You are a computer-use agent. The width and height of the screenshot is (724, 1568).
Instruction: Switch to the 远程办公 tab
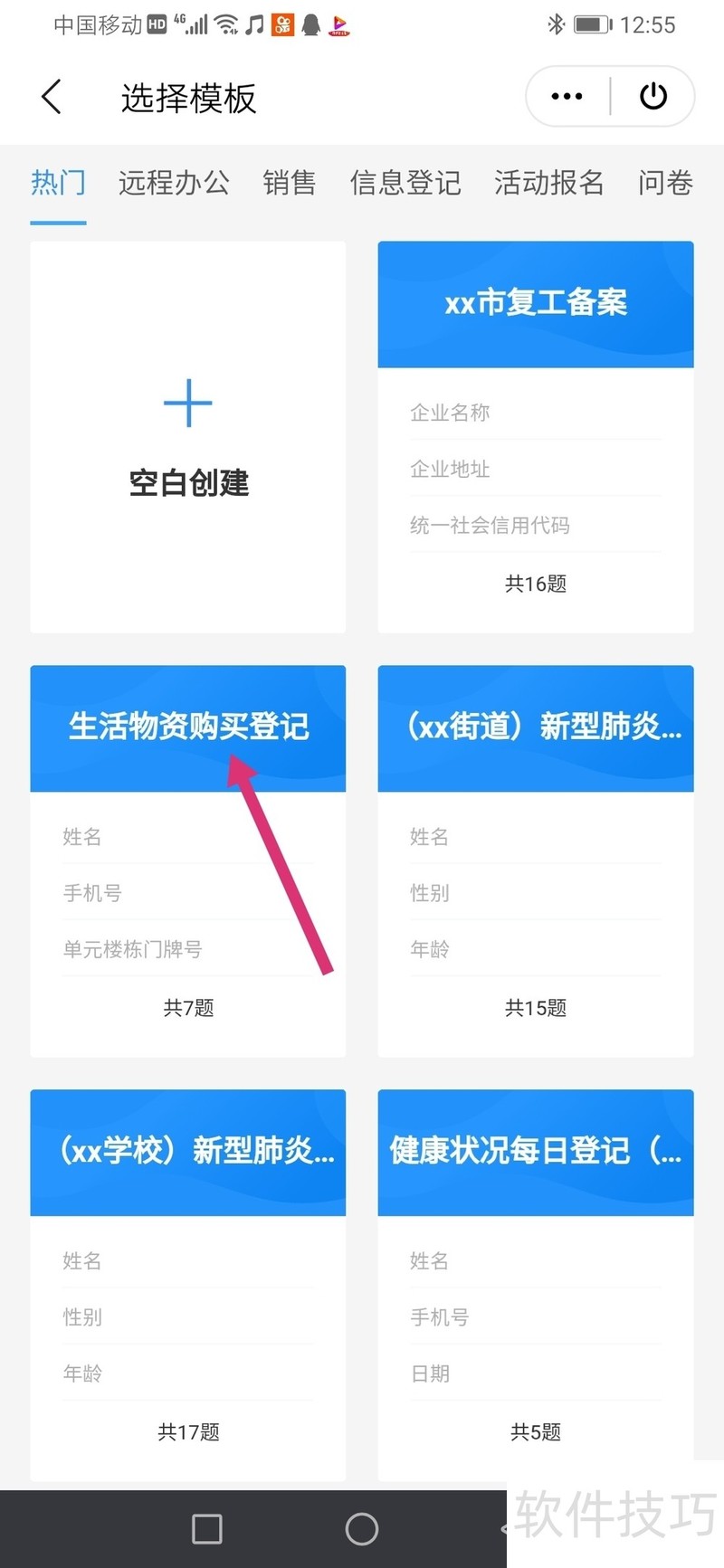(174, 183)
